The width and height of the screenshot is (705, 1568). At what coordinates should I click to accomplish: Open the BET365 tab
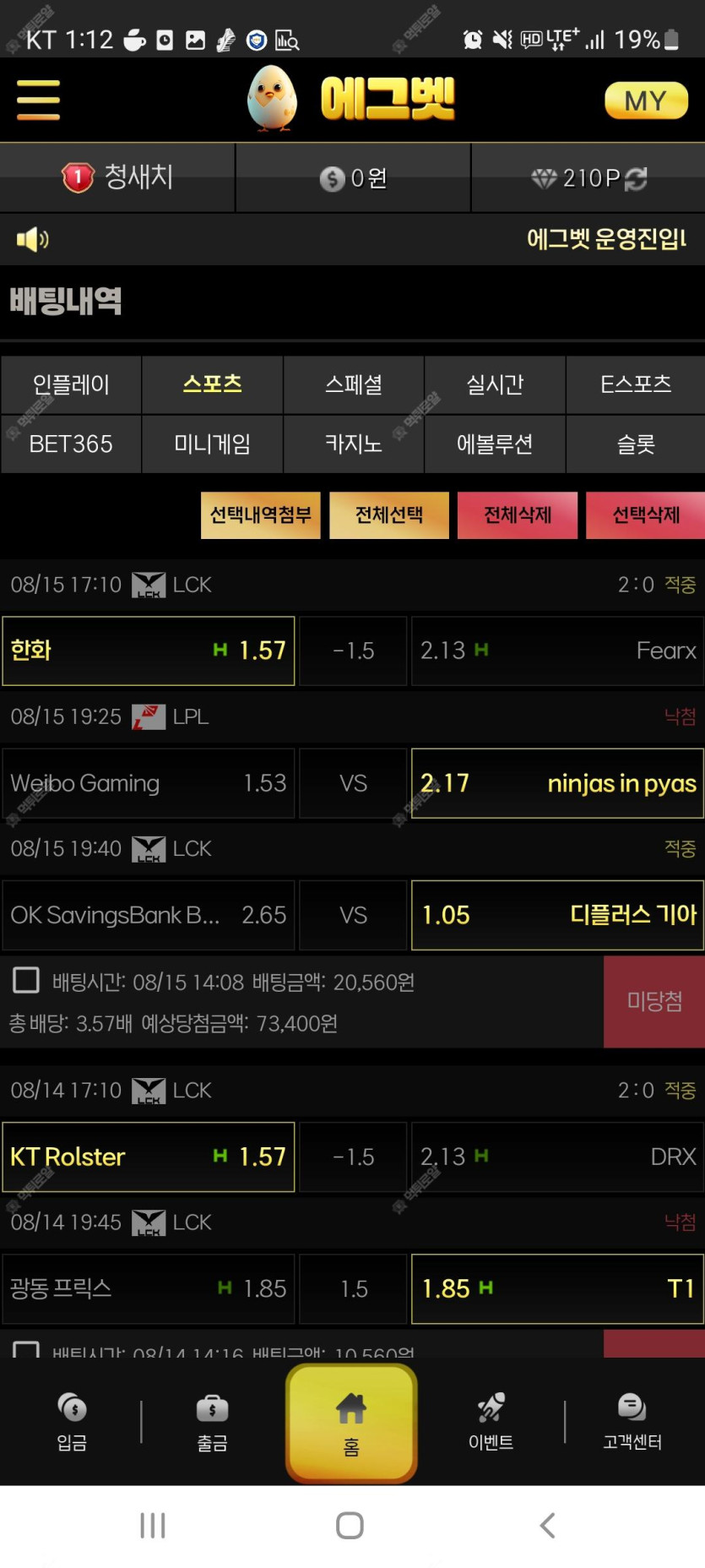point(71,444)
